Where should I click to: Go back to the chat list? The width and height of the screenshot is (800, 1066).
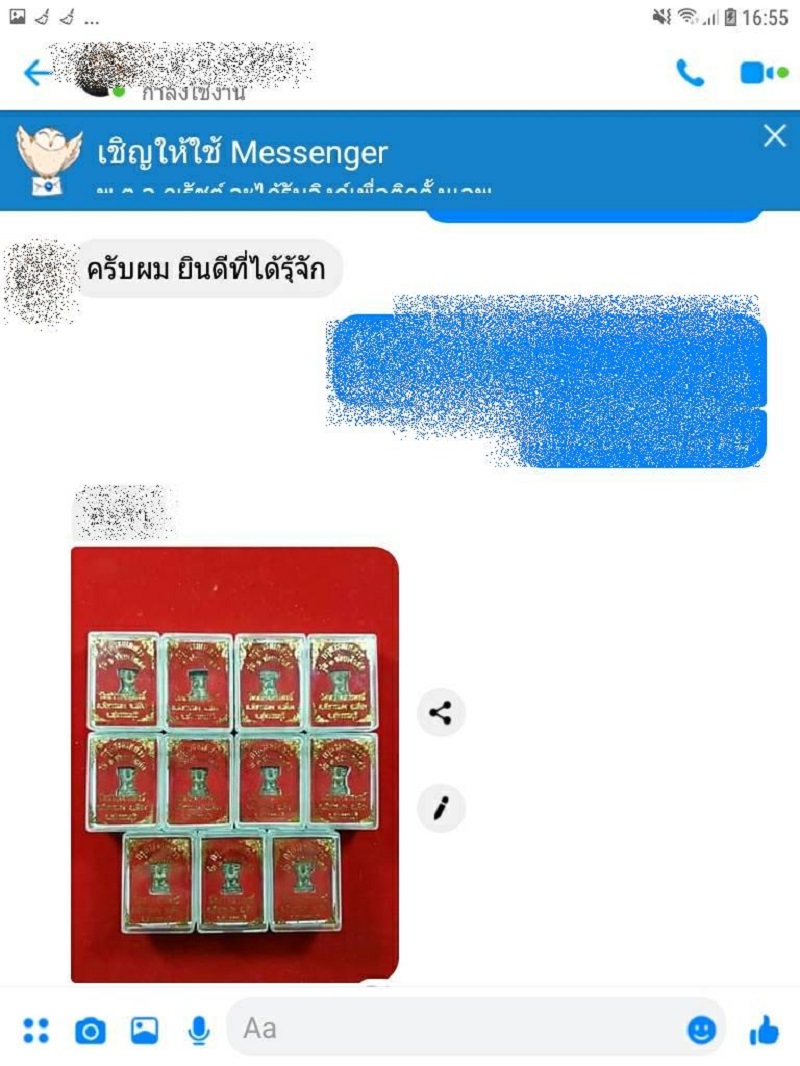pyautogui.click(x=36, y=72)
